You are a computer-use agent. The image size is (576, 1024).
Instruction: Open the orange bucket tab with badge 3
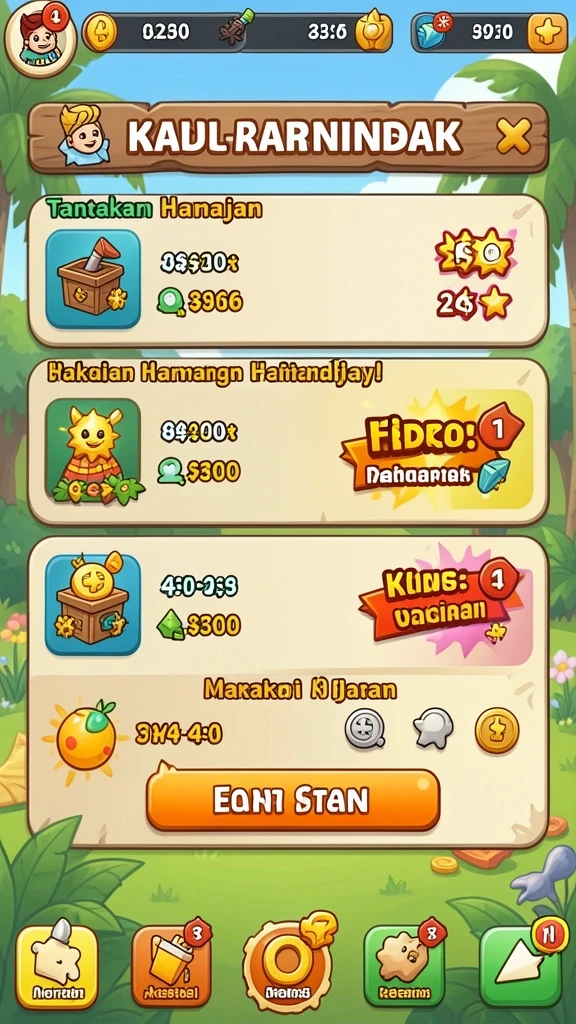171,966
